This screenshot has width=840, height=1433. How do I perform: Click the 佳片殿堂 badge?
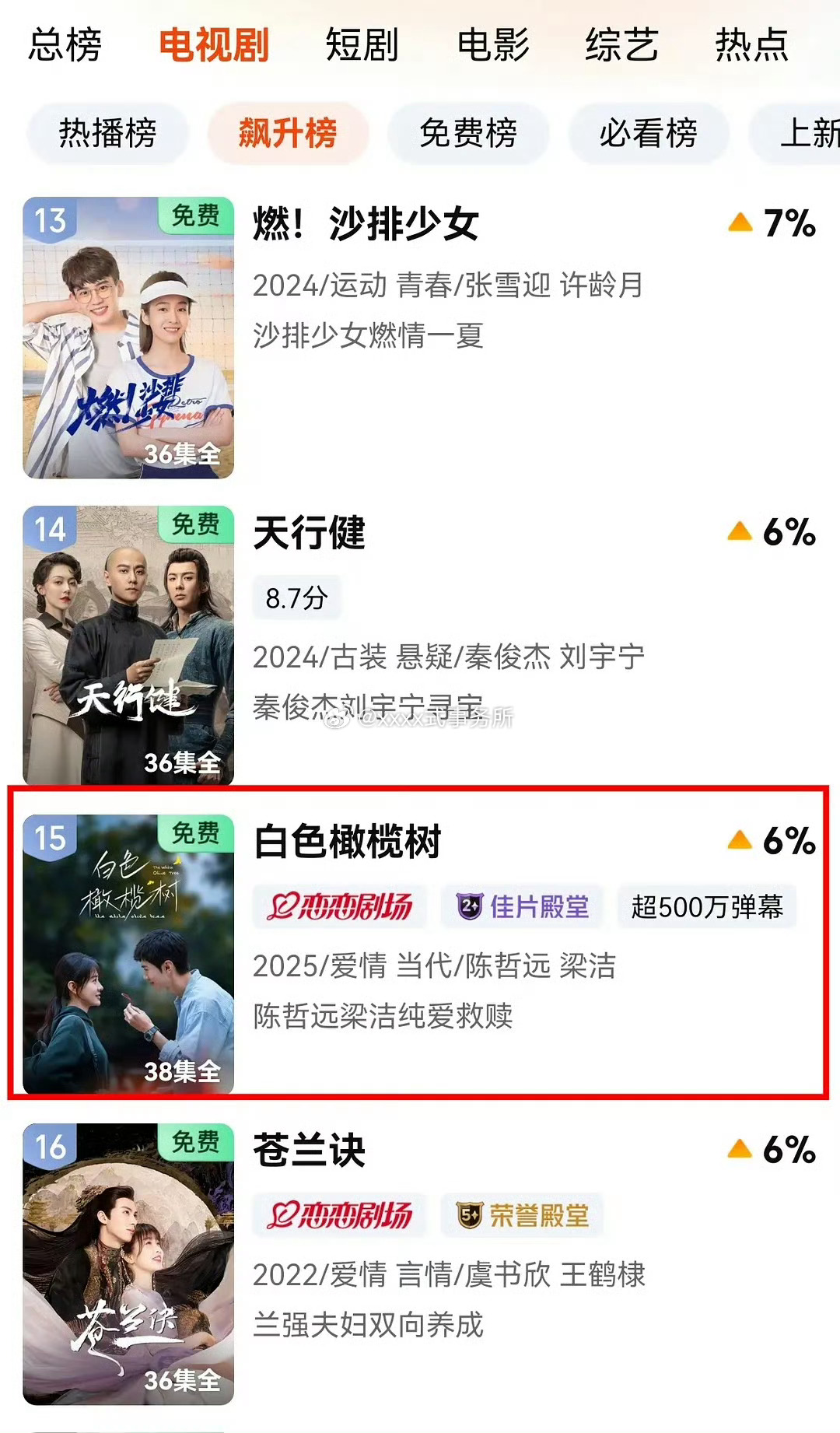click(x=520, y=906)
